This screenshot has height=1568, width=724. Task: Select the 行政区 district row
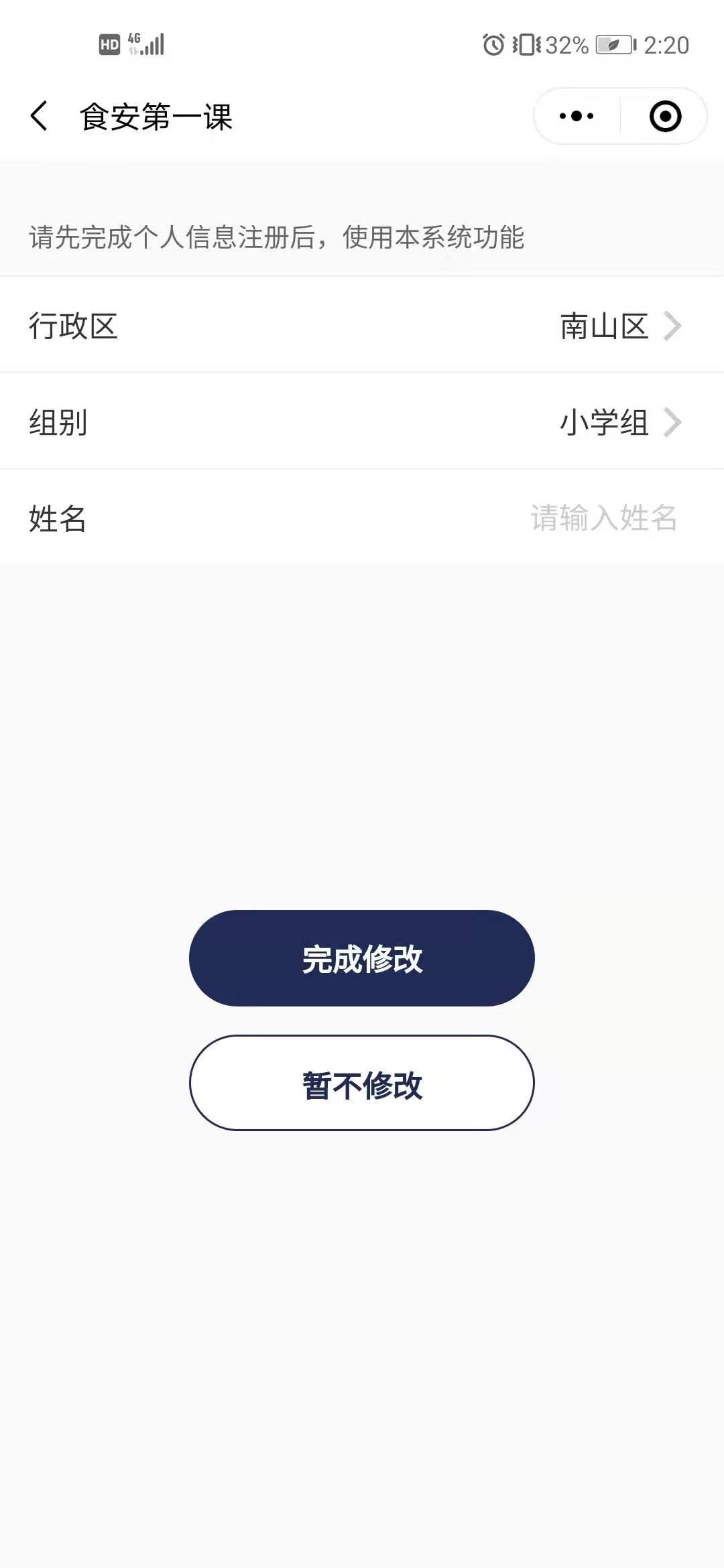[362, 326]
